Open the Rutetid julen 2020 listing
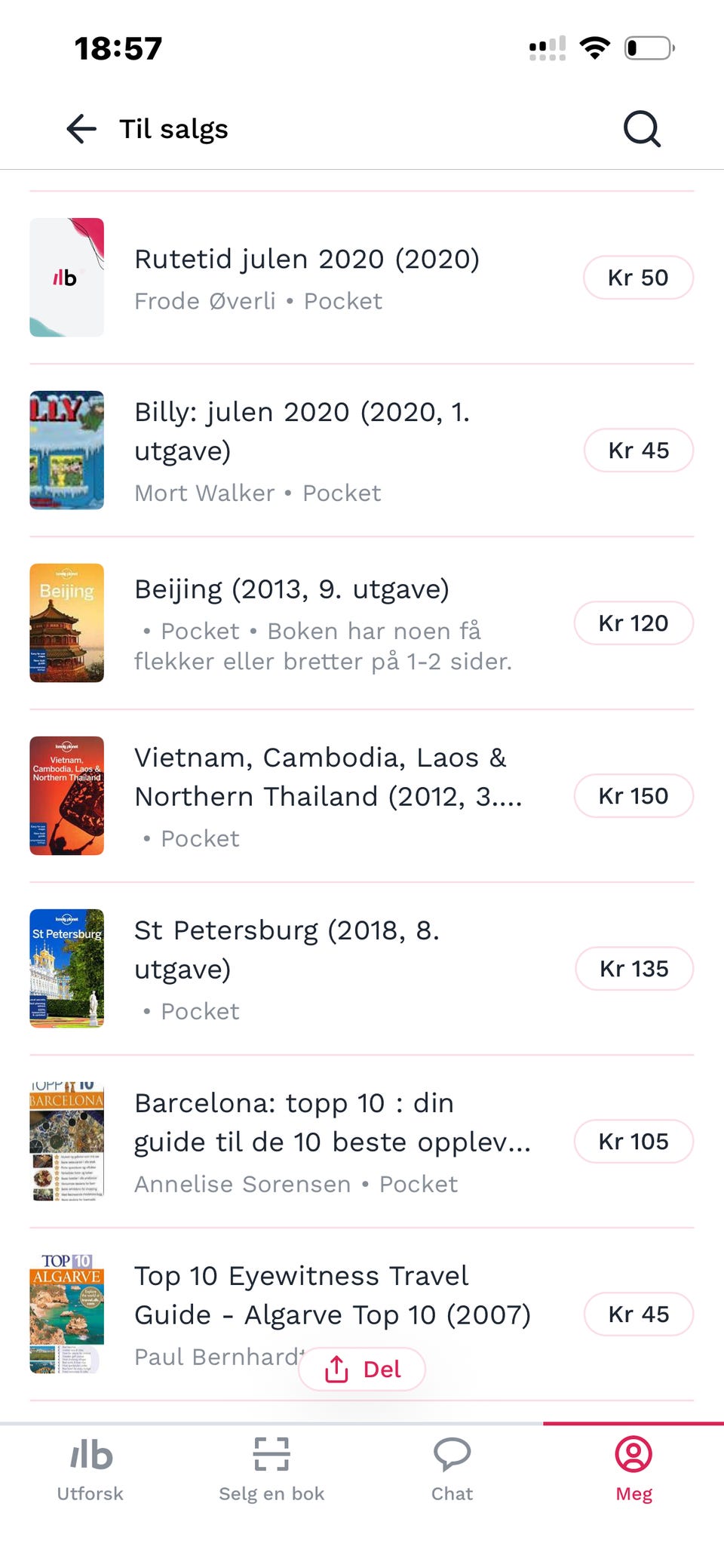 pos(362,278)
